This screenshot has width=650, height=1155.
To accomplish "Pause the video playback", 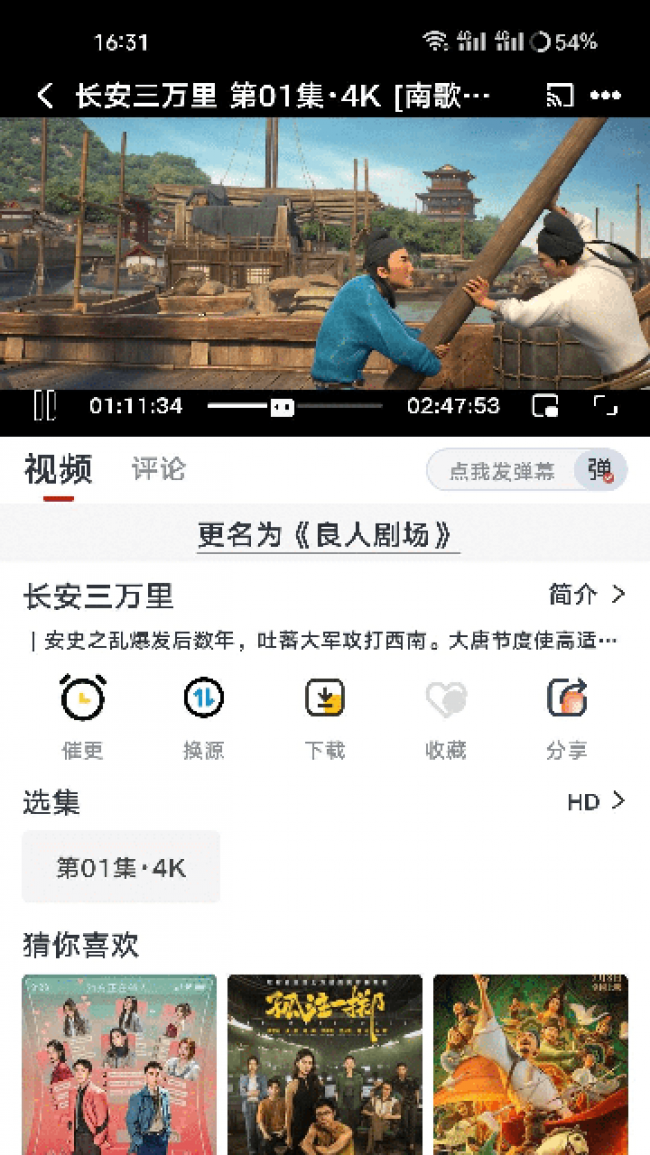I will tap(44, 405).
